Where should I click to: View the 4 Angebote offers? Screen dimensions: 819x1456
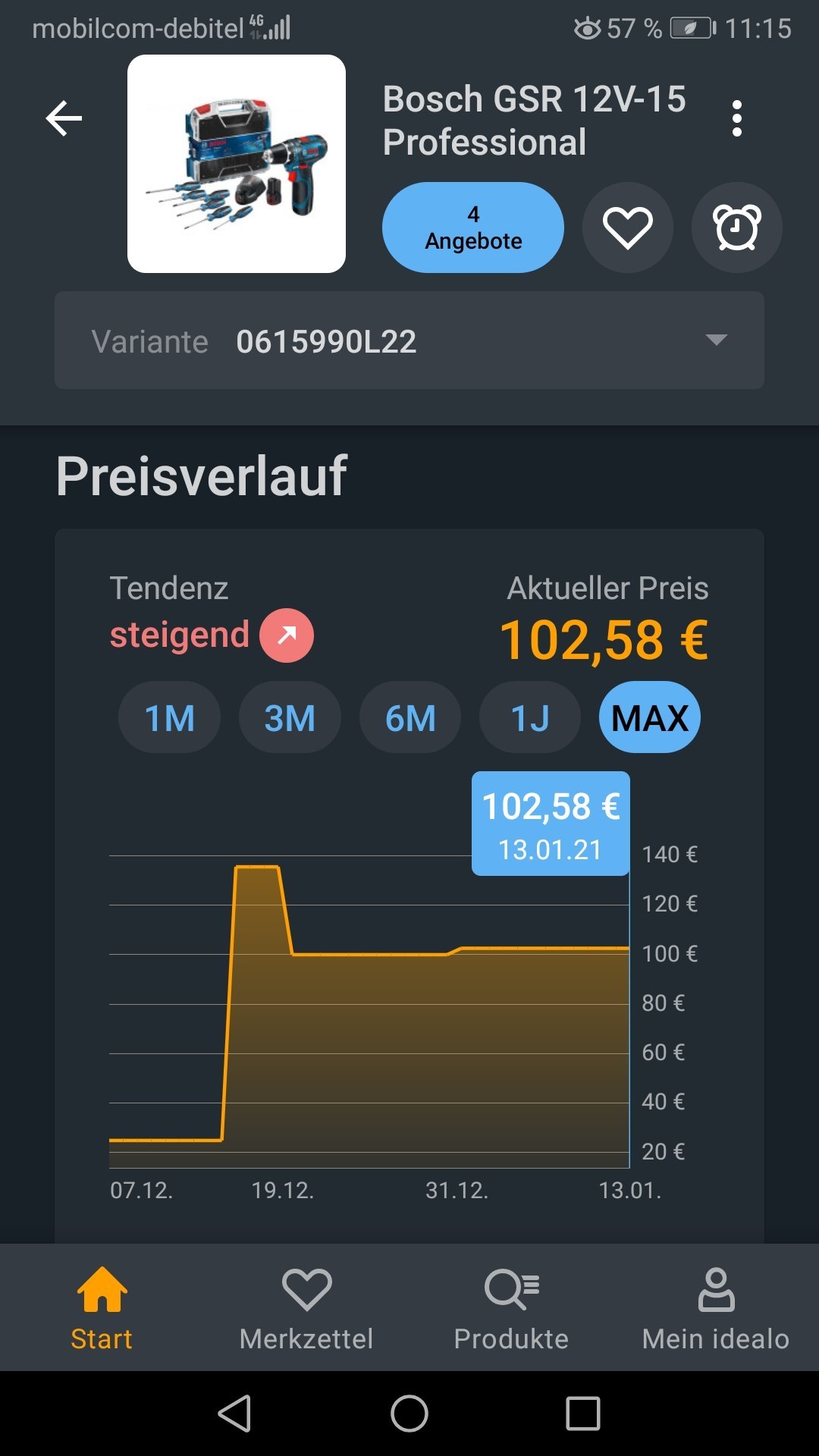[x=473, y=227]
